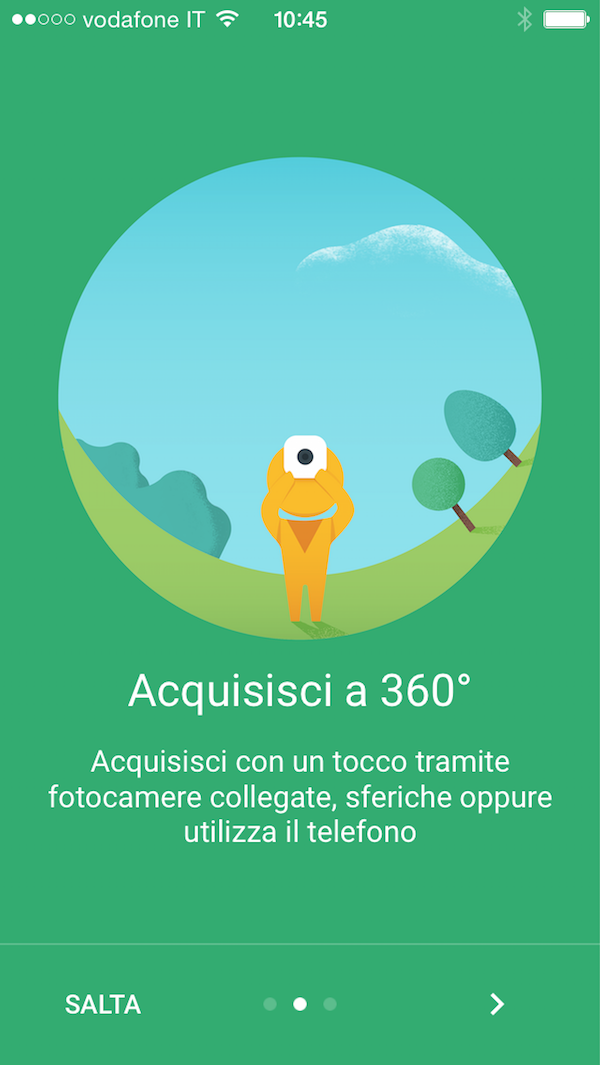Select the third page indicator dot
The width and height of the screenshot is (600, 1065).
point(330,1004)
